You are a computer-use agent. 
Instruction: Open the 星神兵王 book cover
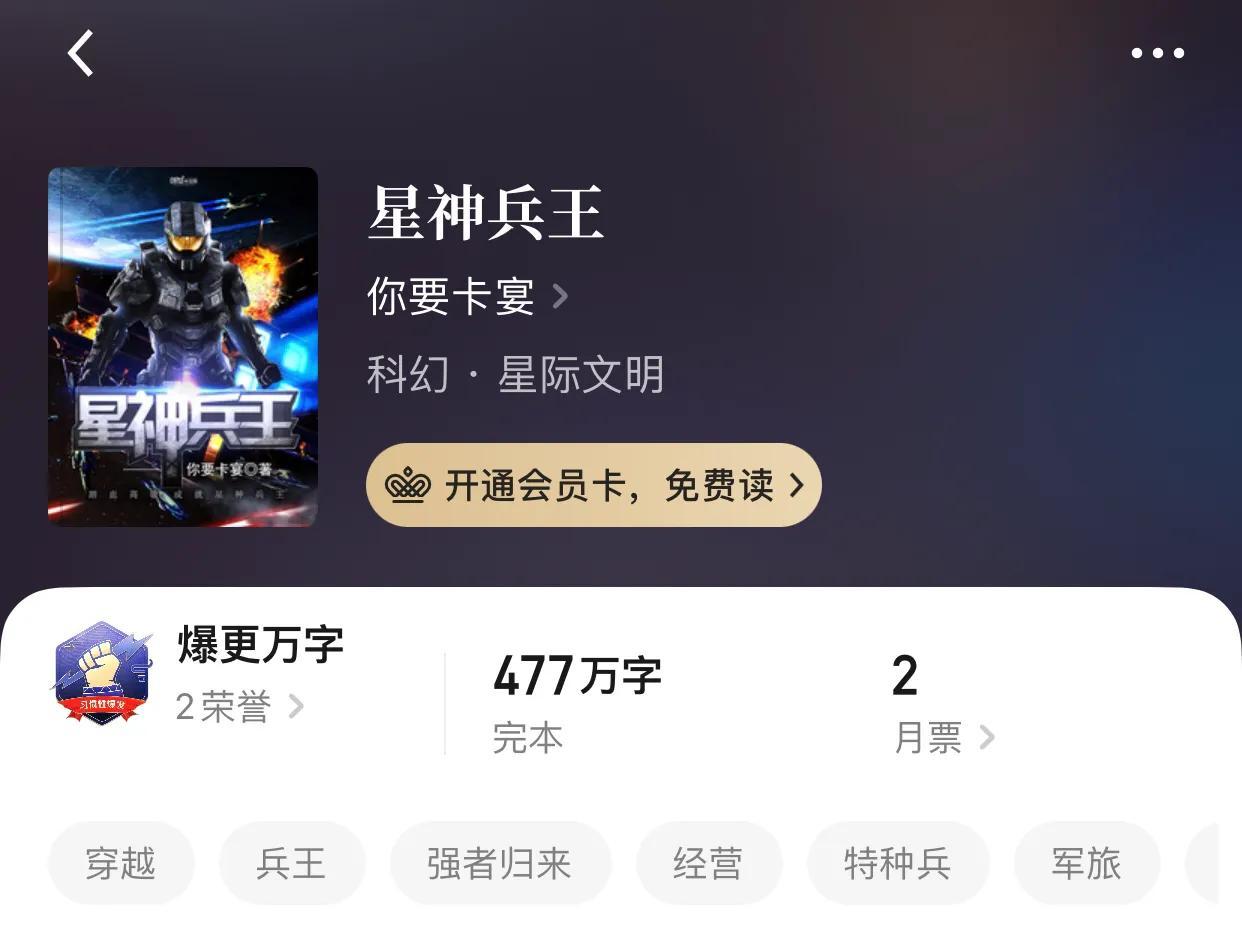[183, 346]
